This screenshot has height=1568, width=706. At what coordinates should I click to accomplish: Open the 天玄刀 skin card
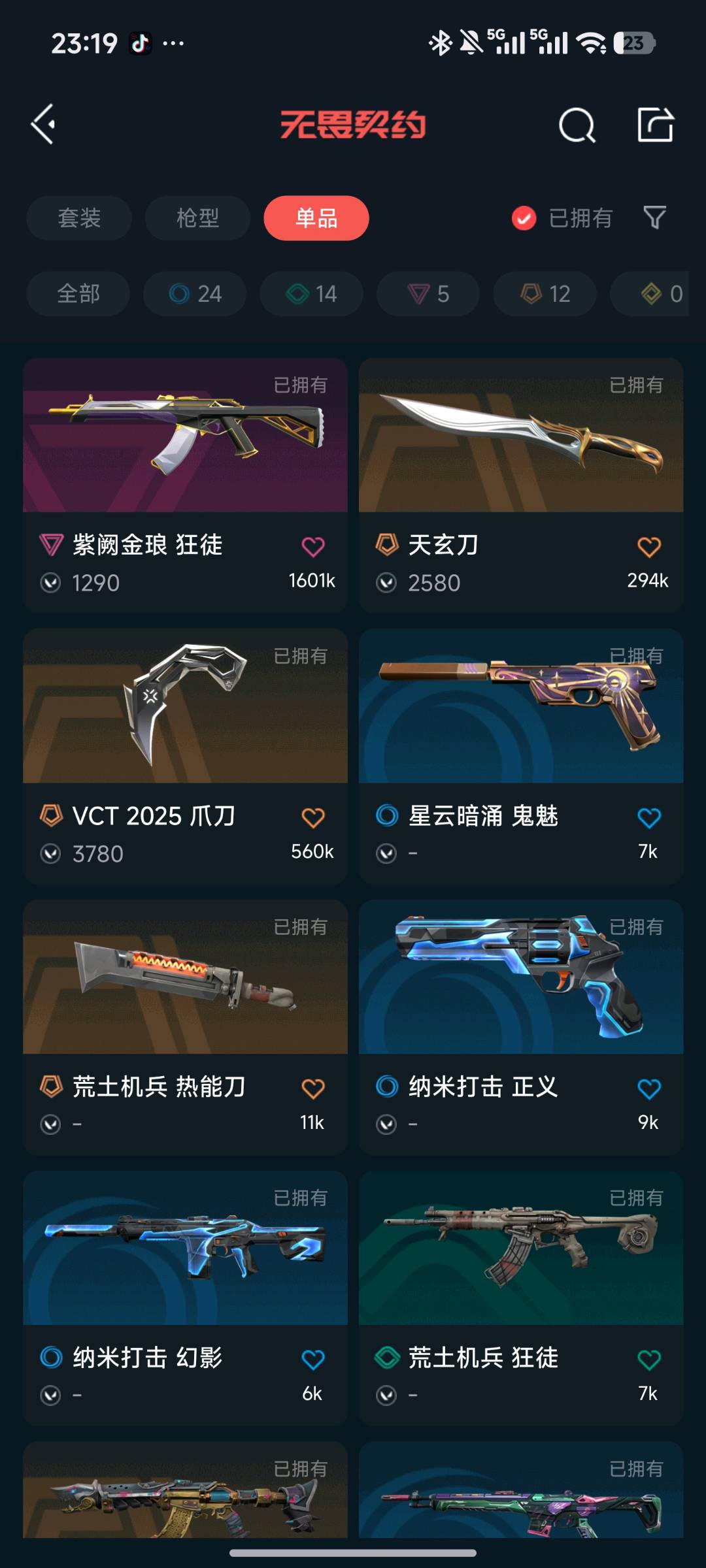tap(521, 484)
